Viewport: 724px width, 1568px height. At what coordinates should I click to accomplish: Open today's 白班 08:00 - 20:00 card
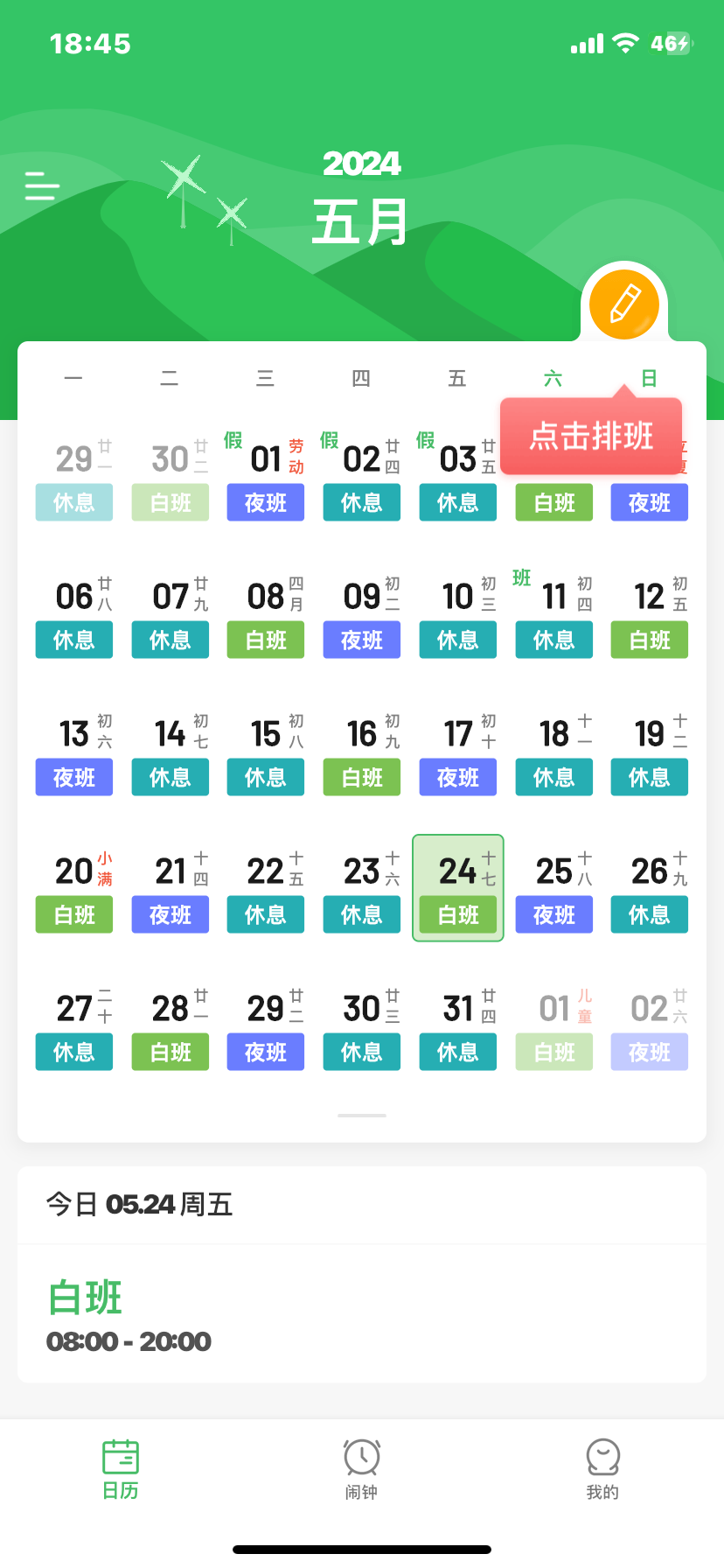[362, 1314]
